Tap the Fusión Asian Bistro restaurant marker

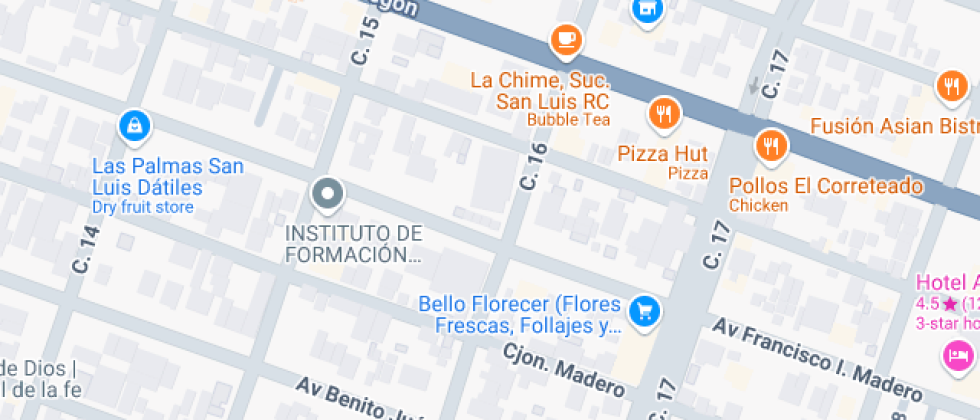click(950, 87)
